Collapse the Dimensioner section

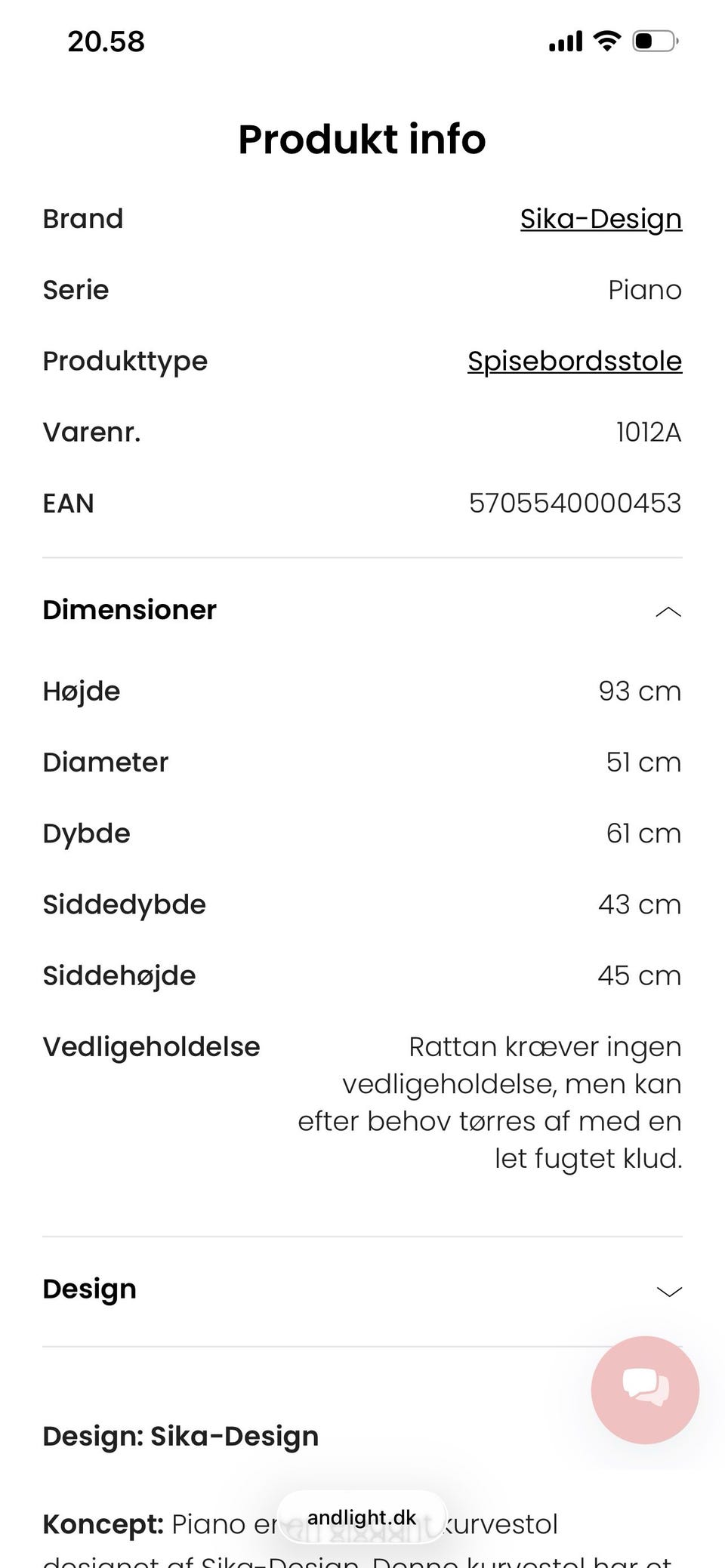click(668, 611)
